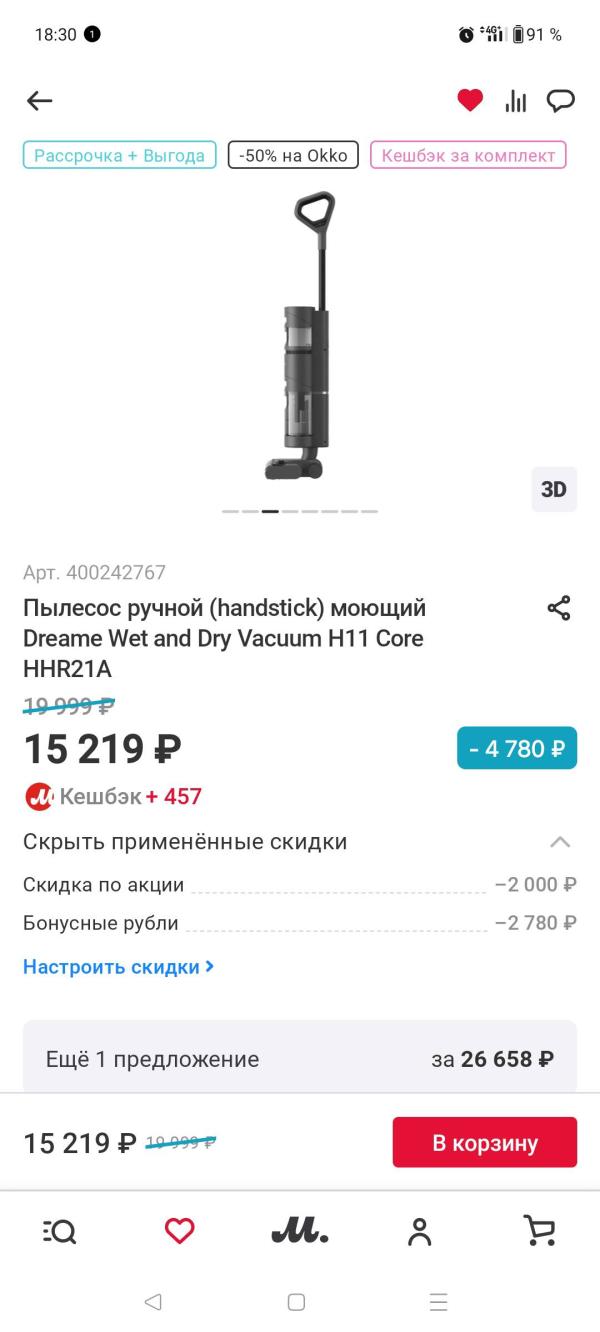Open the Рассрочка + Выгода chip

pyautogui.click(x=119, y=155)
